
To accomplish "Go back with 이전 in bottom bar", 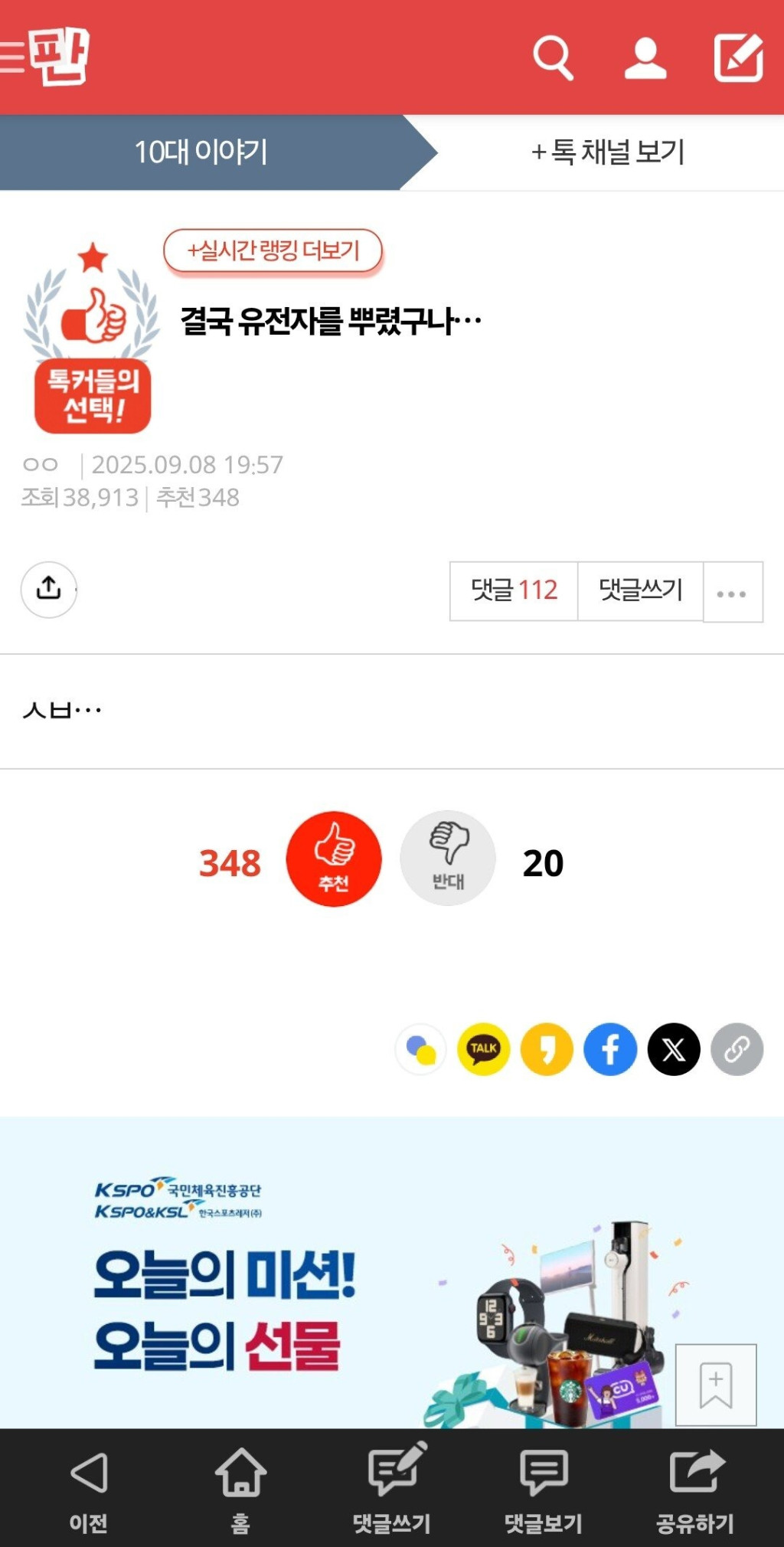I will (x=89, y=1487).
